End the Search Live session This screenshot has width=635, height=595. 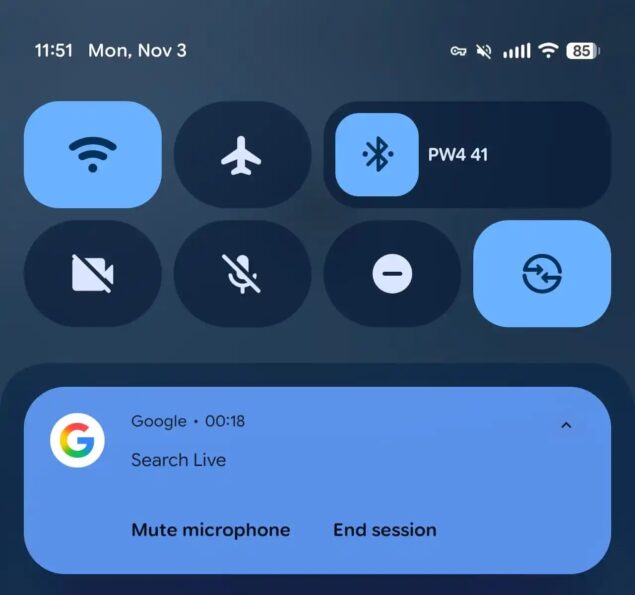(x=384, y=530)
